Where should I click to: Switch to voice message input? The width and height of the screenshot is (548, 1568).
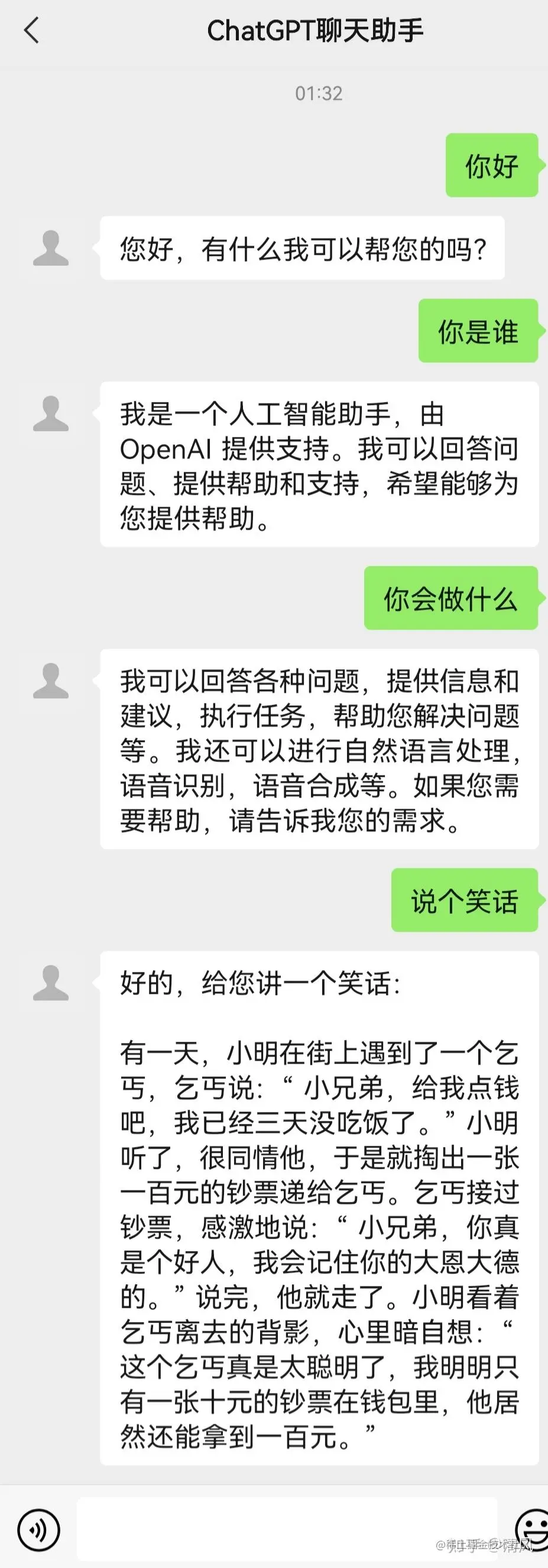(39, 1530)
